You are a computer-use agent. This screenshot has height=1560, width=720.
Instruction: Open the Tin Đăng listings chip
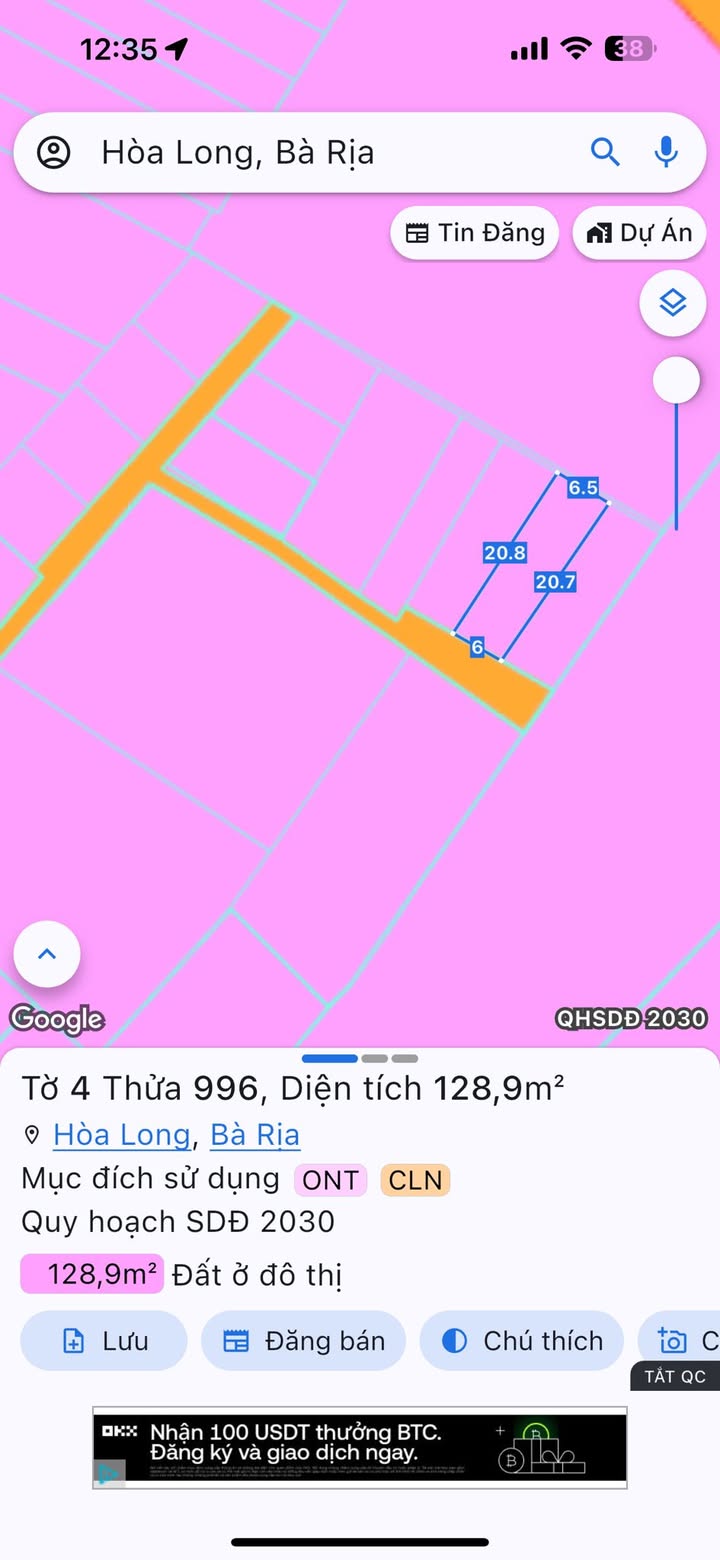[475, 233]
